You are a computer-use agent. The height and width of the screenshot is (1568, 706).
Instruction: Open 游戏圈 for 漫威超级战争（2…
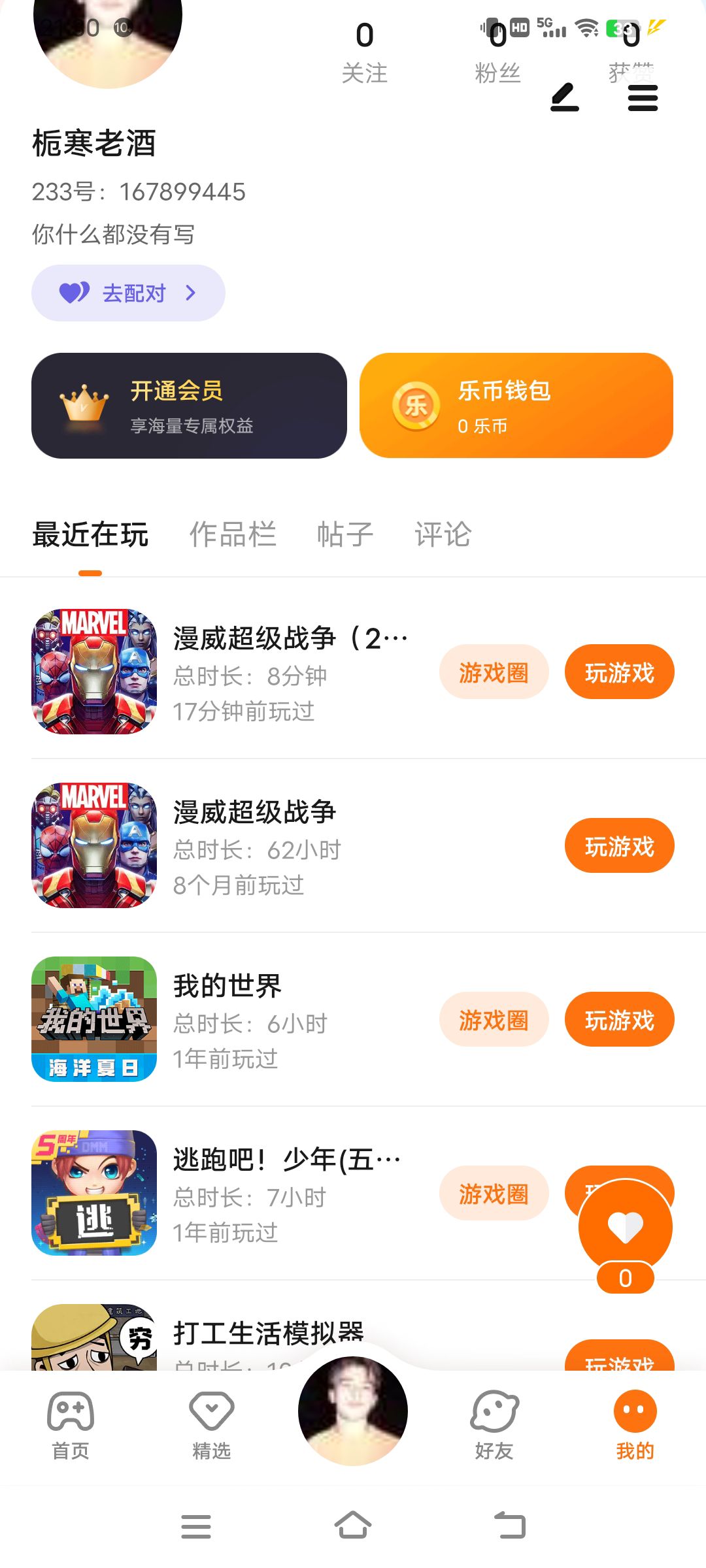(494, 672)
